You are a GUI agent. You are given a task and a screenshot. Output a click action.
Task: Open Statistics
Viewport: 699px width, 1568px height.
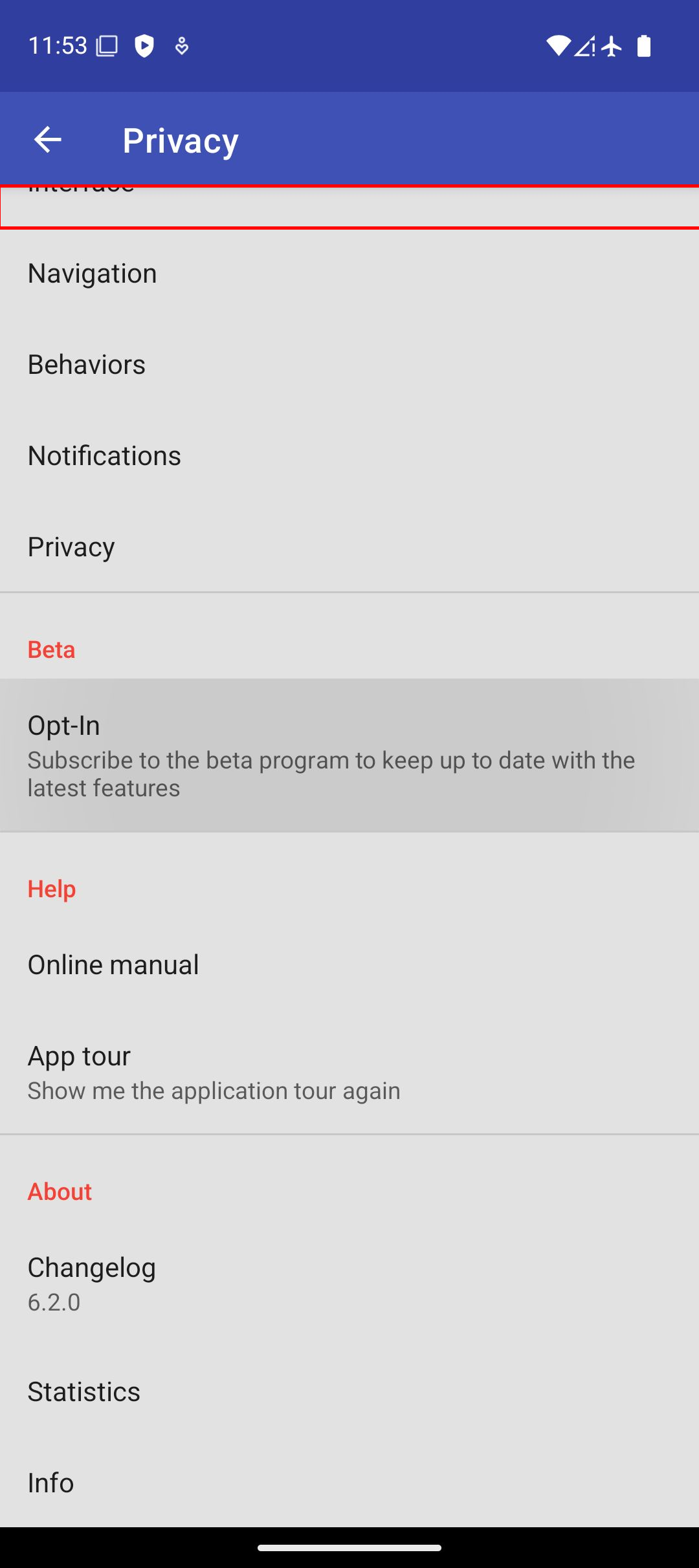349,1391
